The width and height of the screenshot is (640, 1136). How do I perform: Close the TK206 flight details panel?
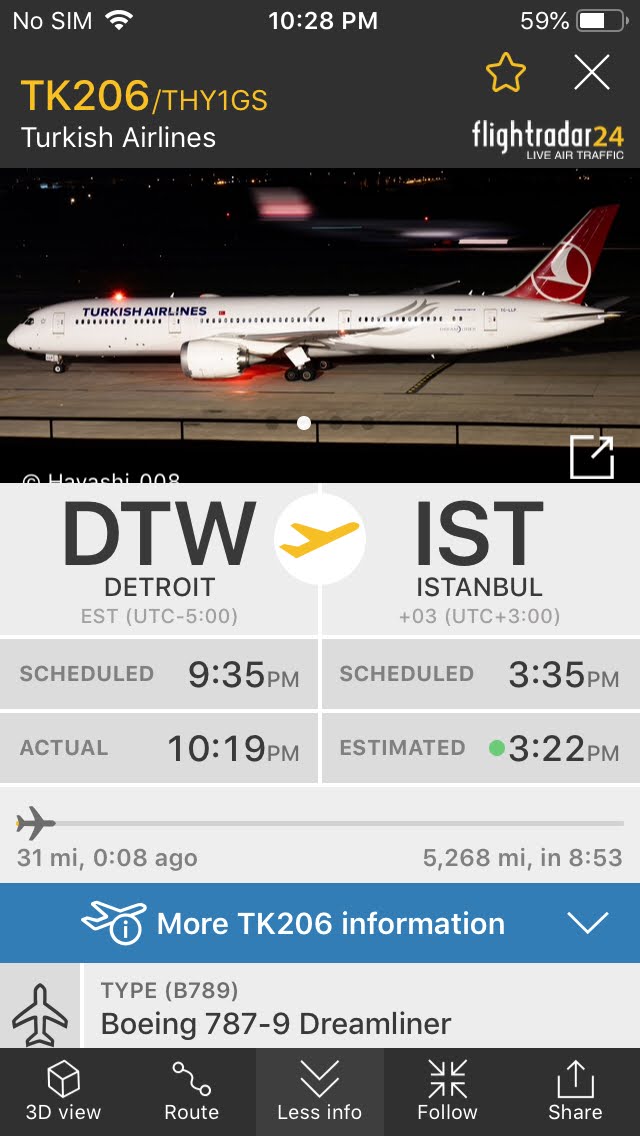(592, 73)
